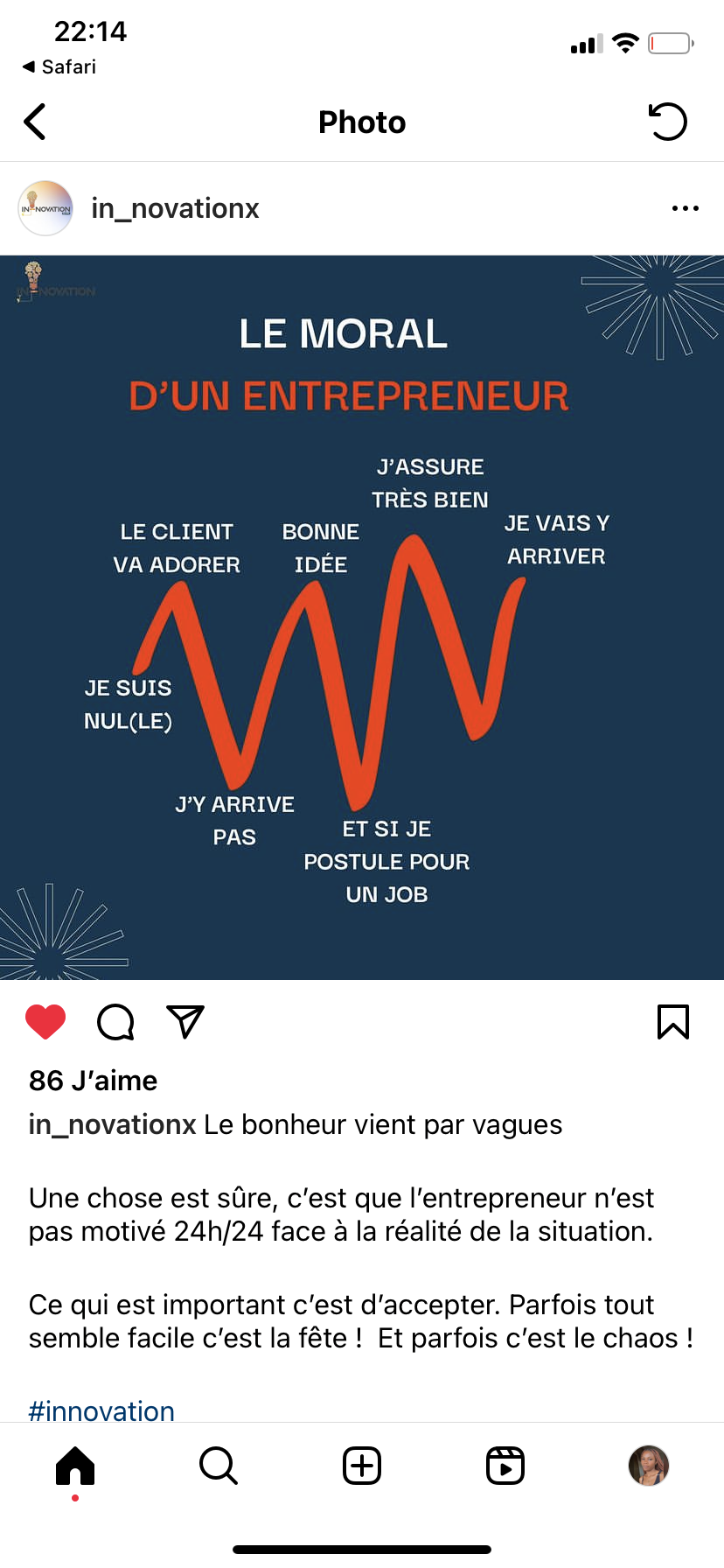Viewport: 724px width, 1568px height.
Task: Open the in_novationx username in post header
Action: coord(175,208)
